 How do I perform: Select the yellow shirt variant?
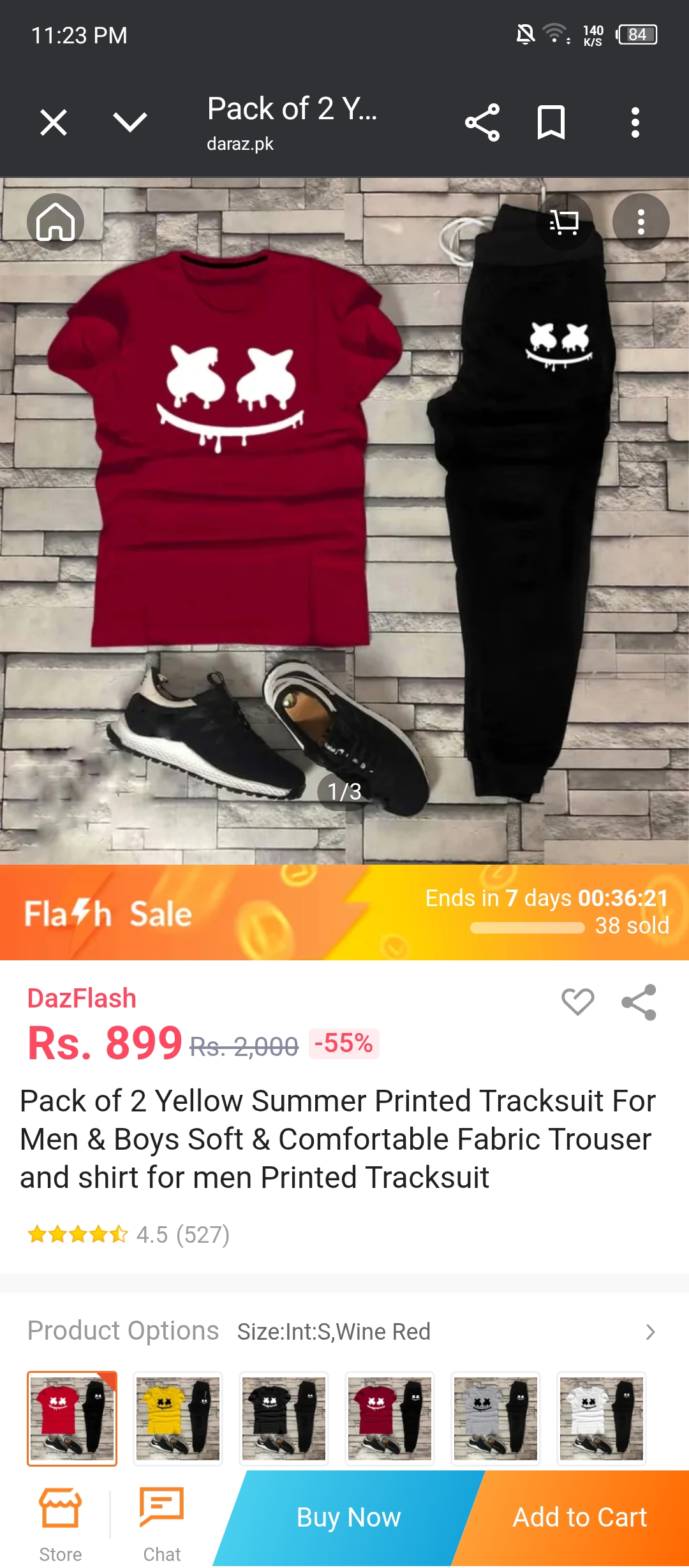(x=178, y=1418)
